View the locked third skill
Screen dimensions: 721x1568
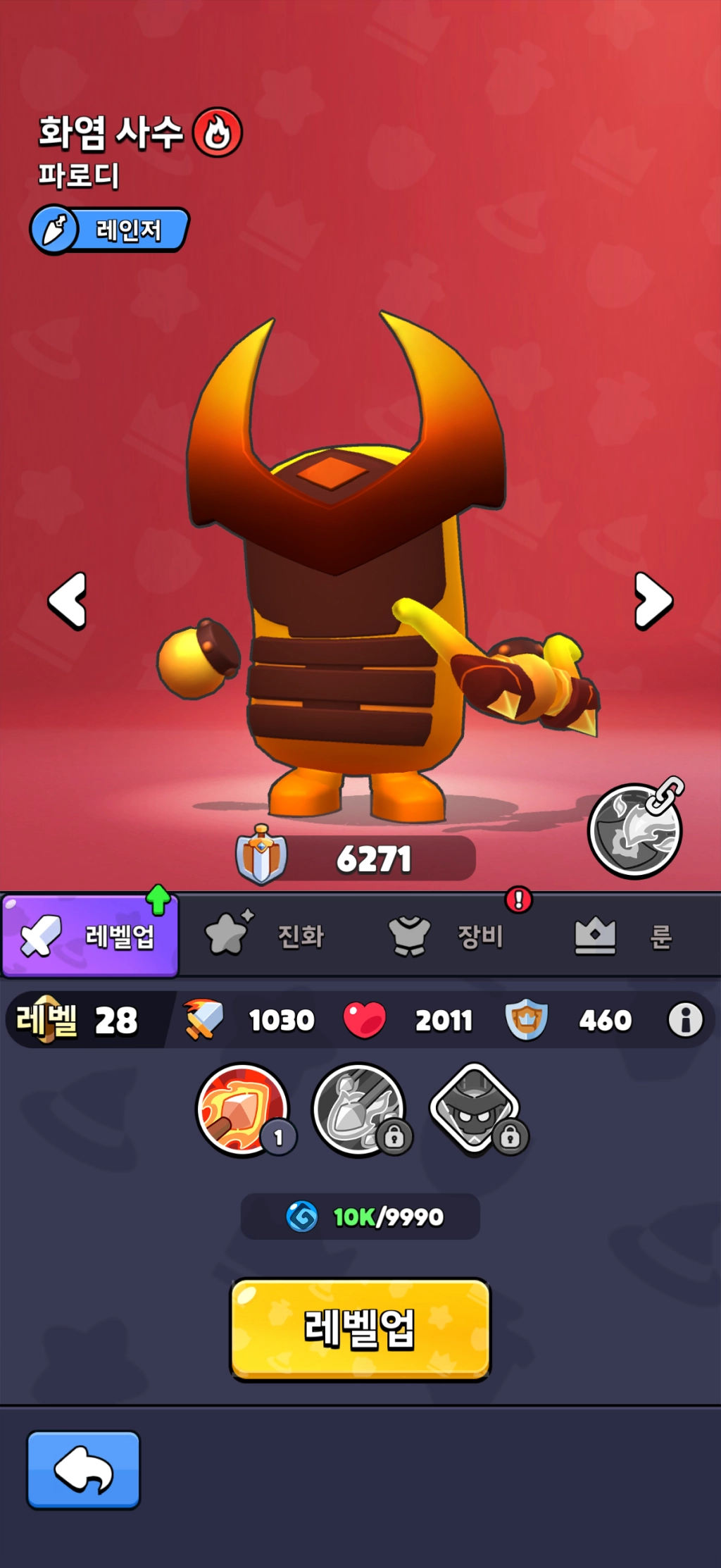point(475,1109)
